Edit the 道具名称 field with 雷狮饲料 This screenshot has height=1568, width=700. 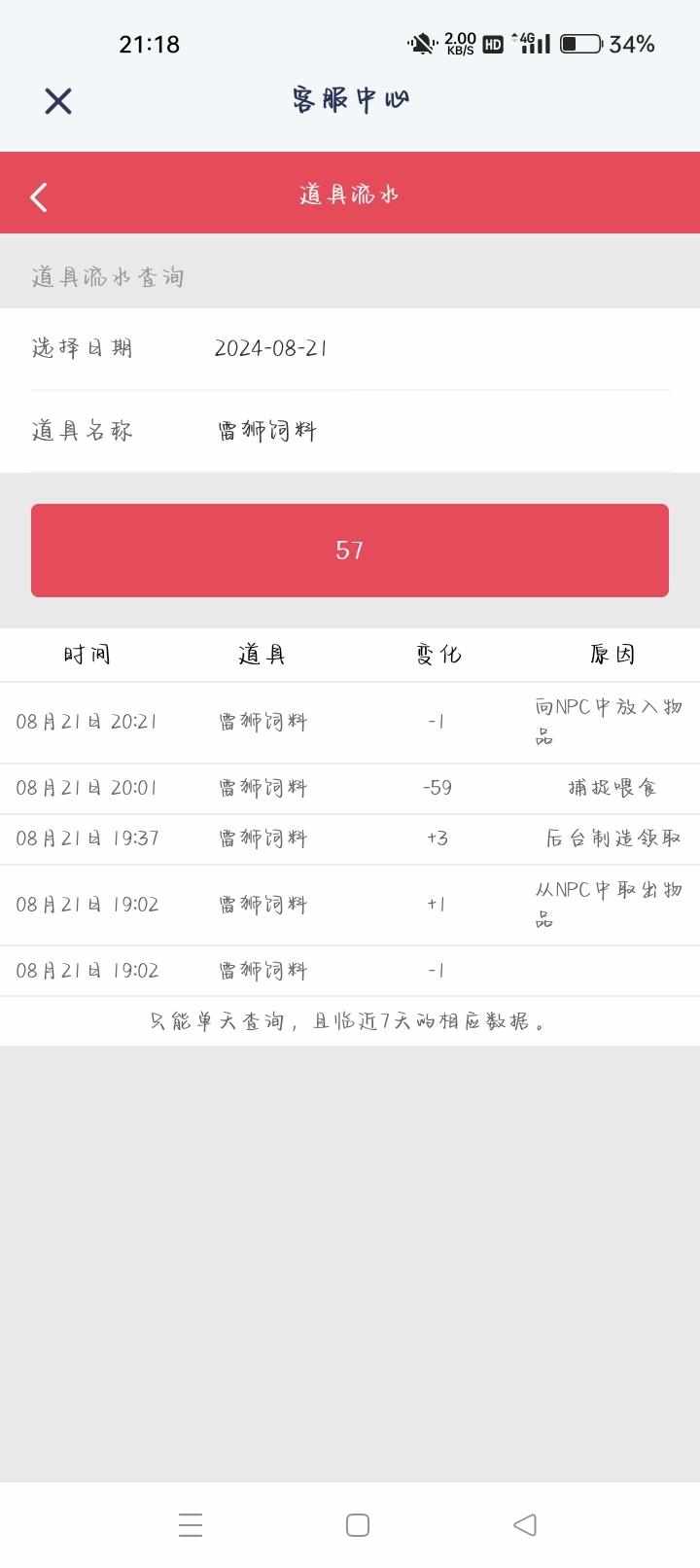[350, 431]
